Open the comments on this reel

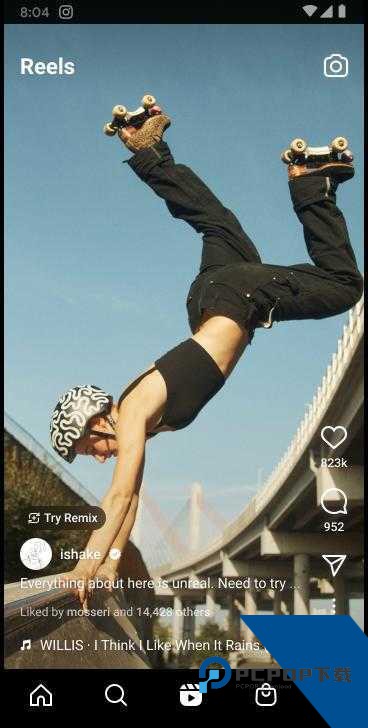point(334,501)
